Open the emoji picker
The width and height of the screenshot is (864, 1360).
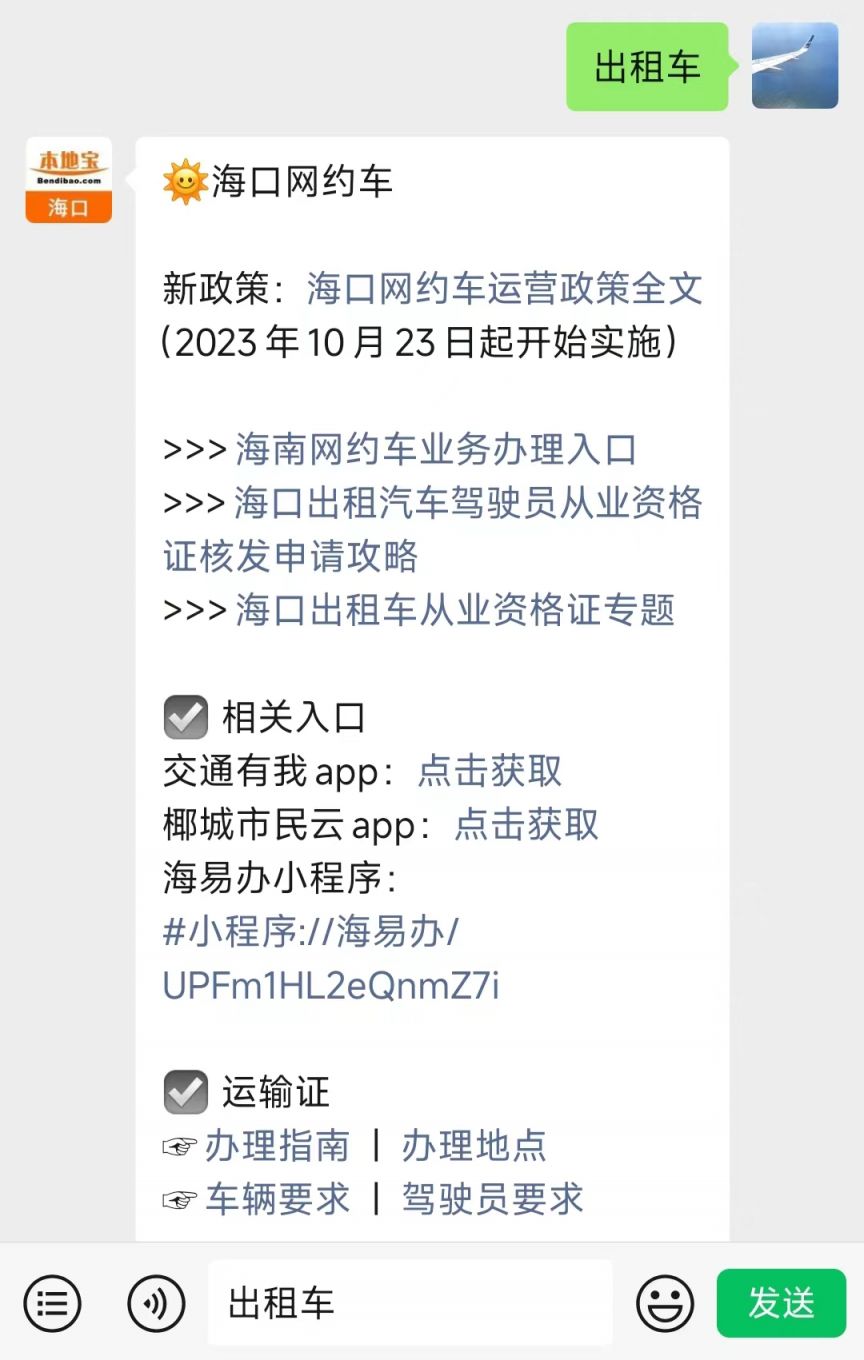pos(665,1303)
